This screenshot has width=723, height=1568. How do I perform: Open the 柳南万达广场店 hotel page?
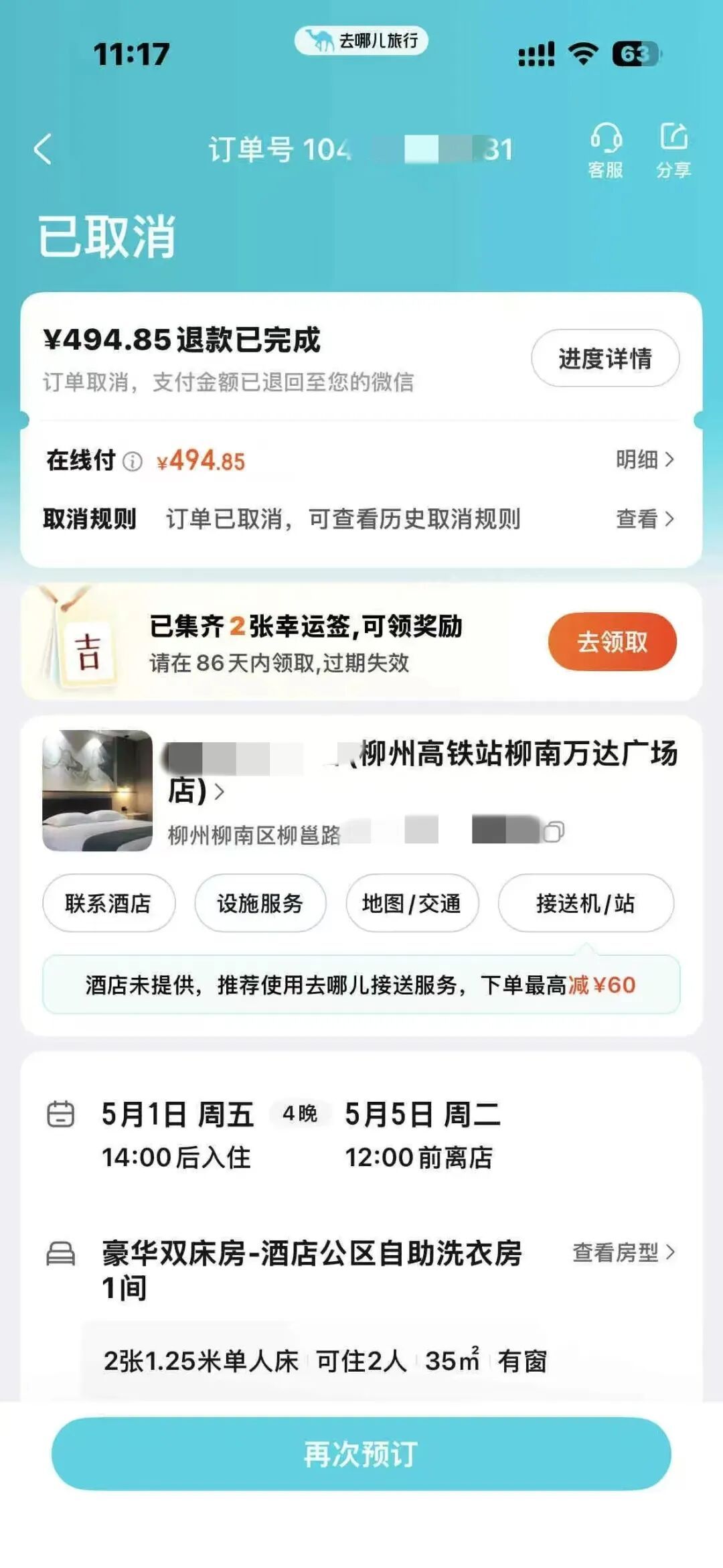[x=422, y=772]
